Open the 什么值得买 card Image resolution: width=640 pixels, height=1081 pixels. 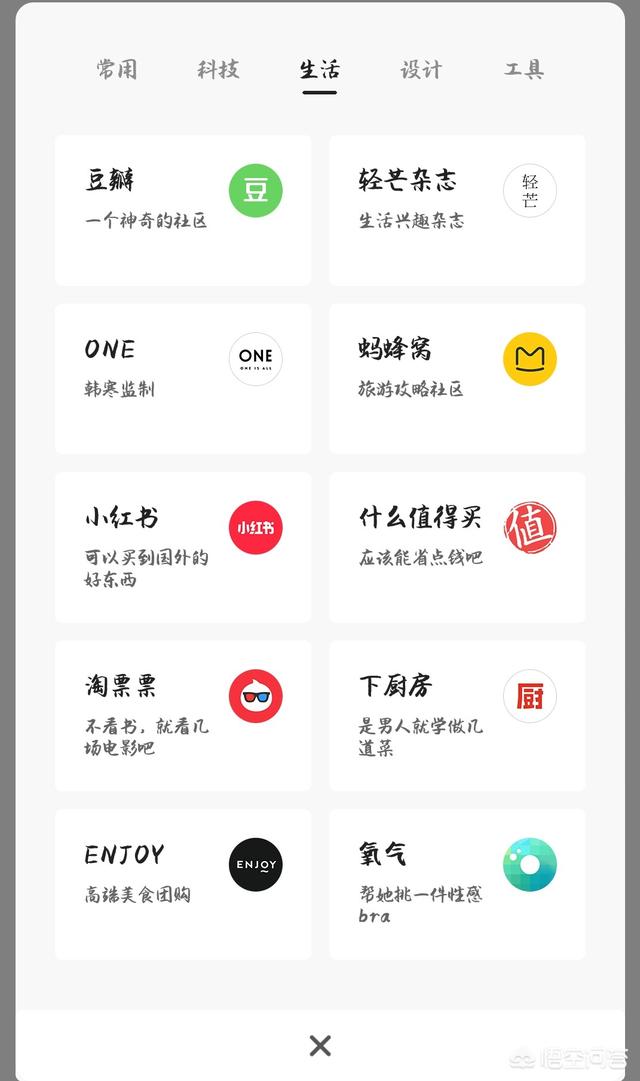[x=457, y=547]
